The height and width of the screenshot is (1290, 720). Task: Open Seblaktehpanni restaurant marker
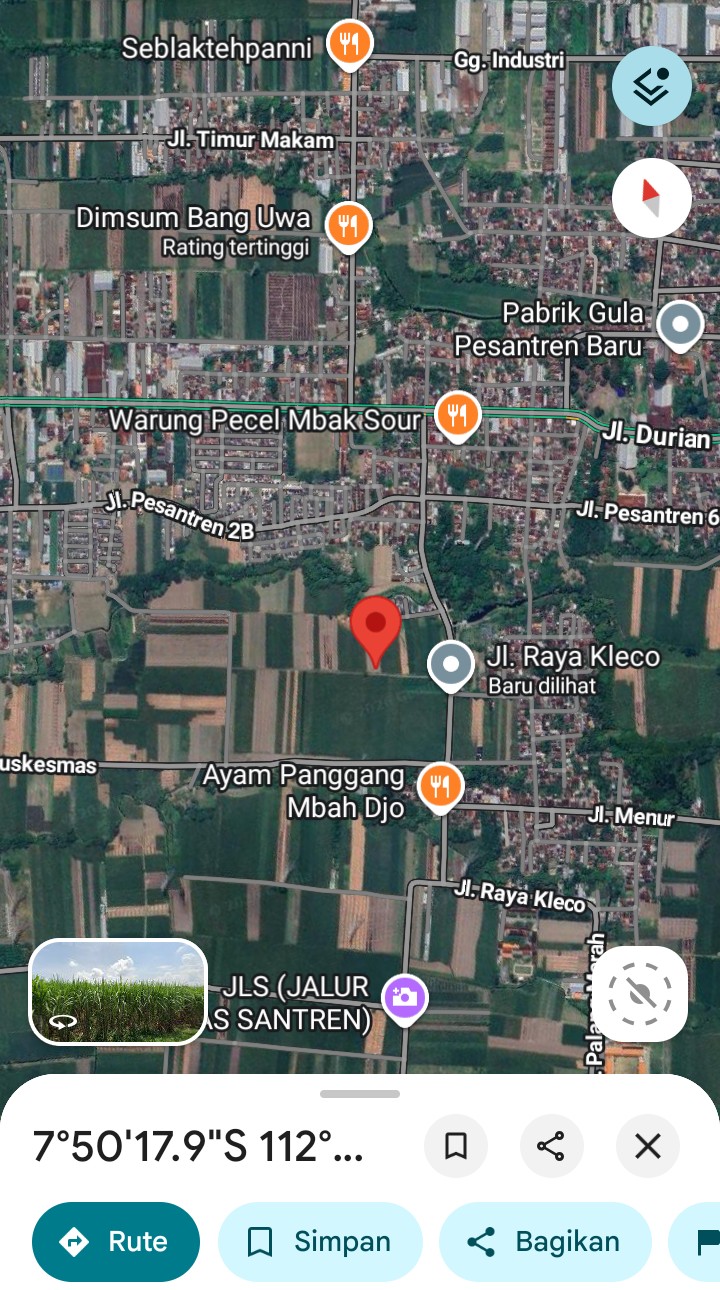coord(349,45)
